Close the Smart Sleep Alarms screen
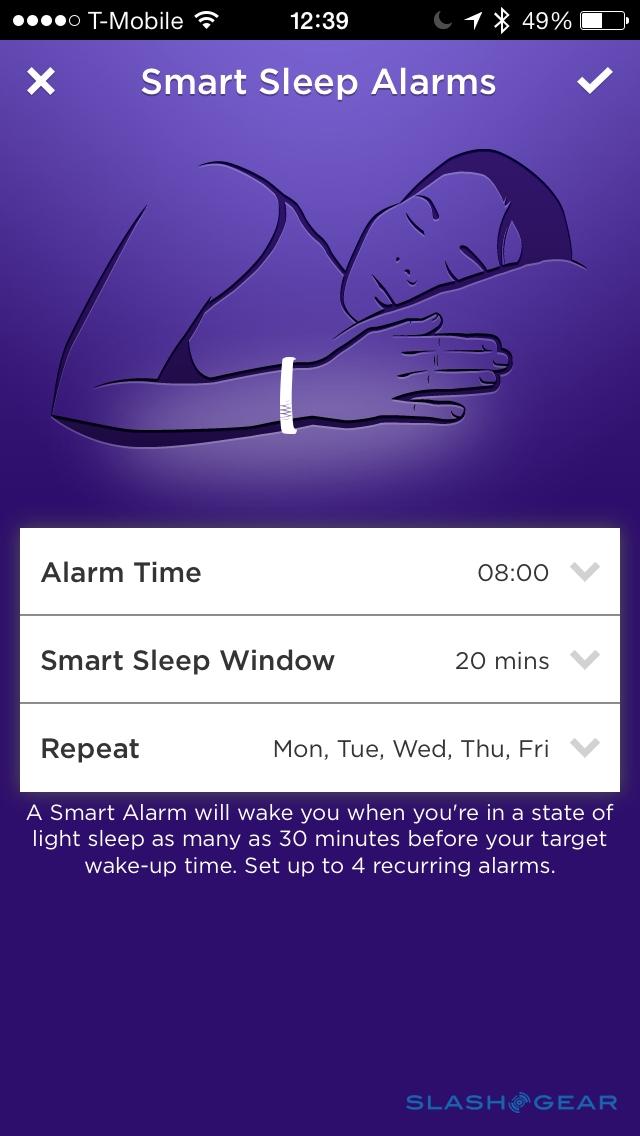640x1136 pixels. pos(41,82)
